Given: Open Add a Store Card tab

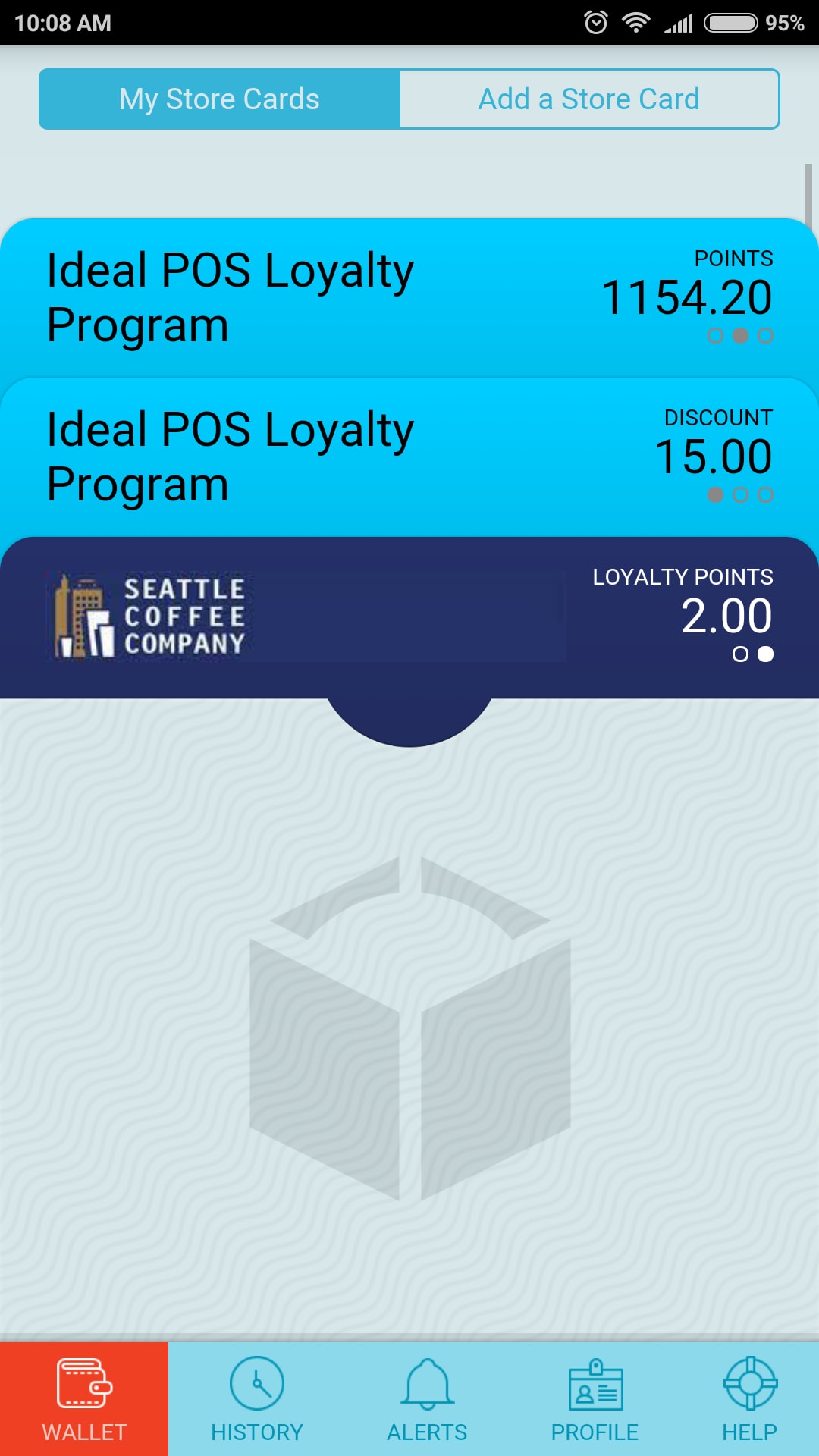Looking at the screenshot, I should click(x=589, y=99).
